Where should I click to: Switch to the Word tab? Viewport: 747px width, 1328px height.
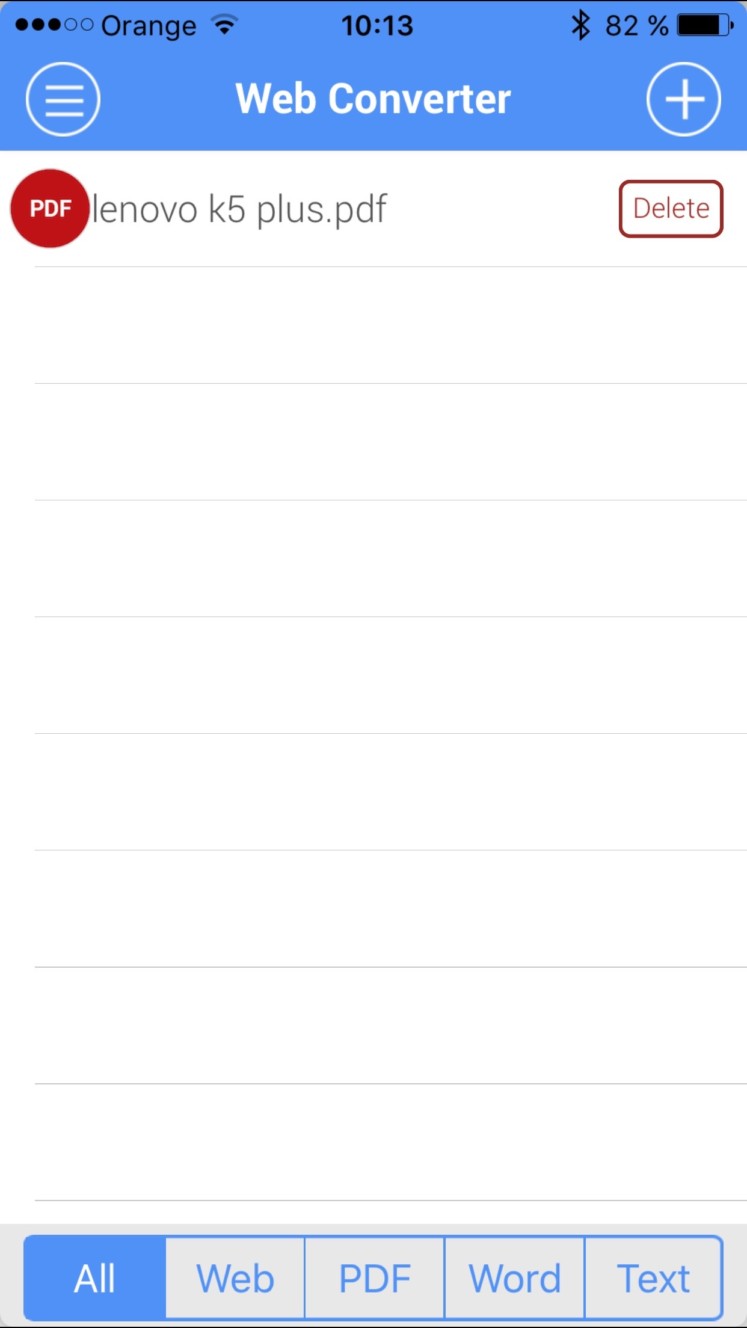(x=515, y=1278)
